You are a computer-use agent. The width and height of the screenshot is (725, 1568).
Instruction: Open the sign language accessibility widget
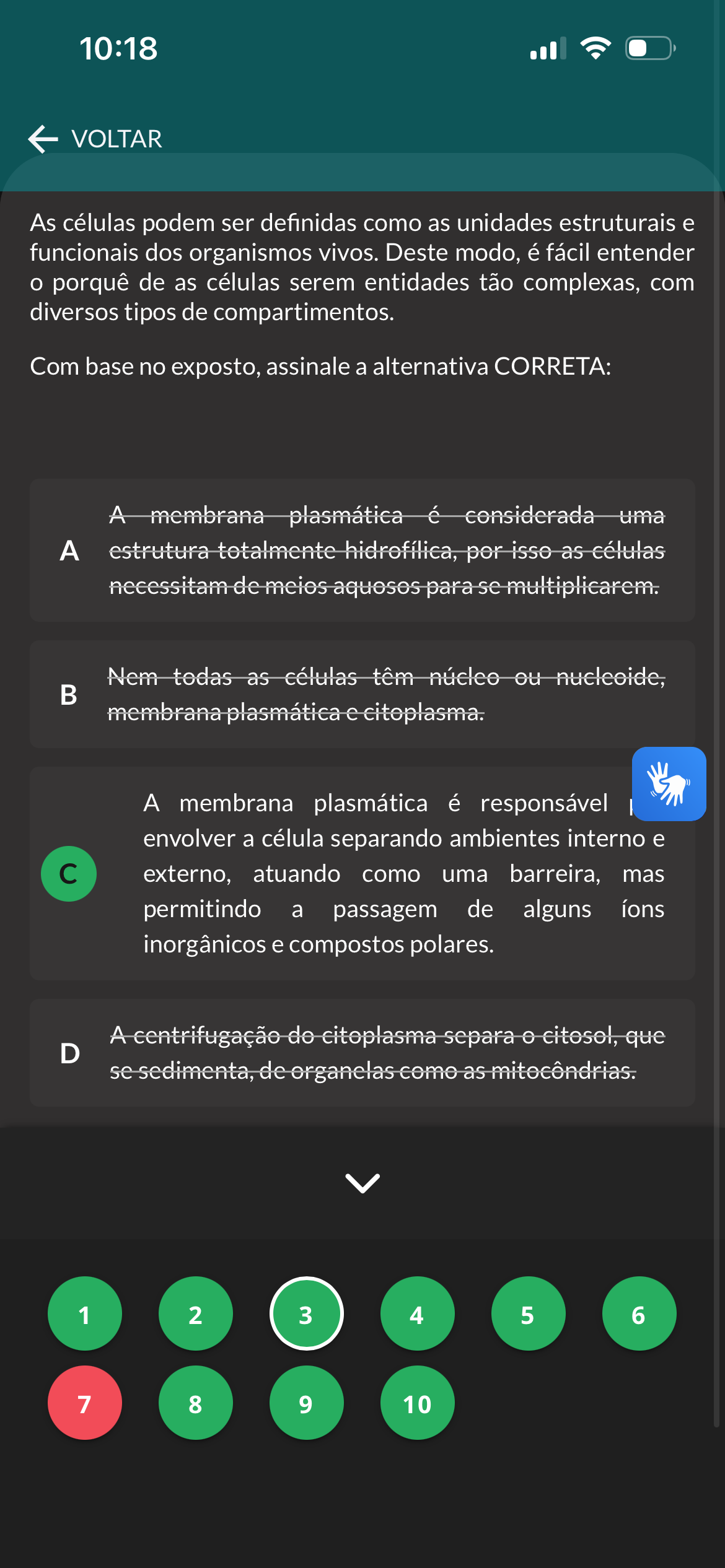coord(669,784)
